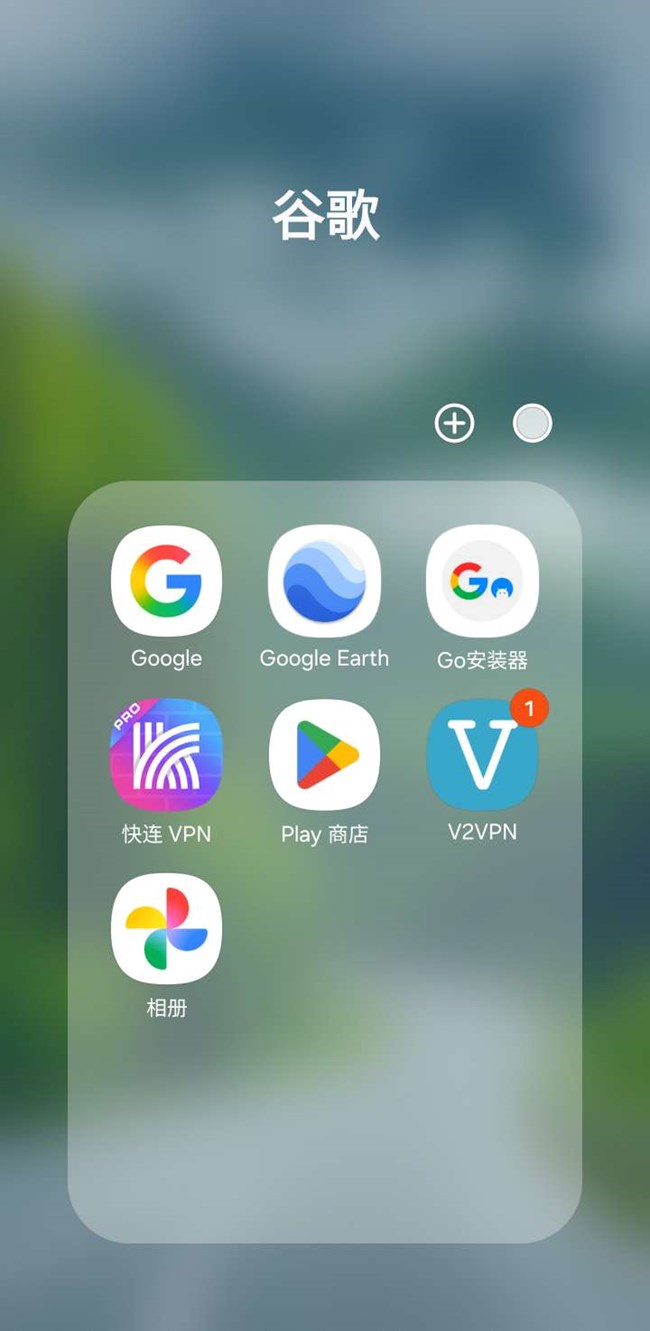Launch Google Earth
Viewport: 650px width, 1331px height.
pyautogui.click(x=324, y=581)
